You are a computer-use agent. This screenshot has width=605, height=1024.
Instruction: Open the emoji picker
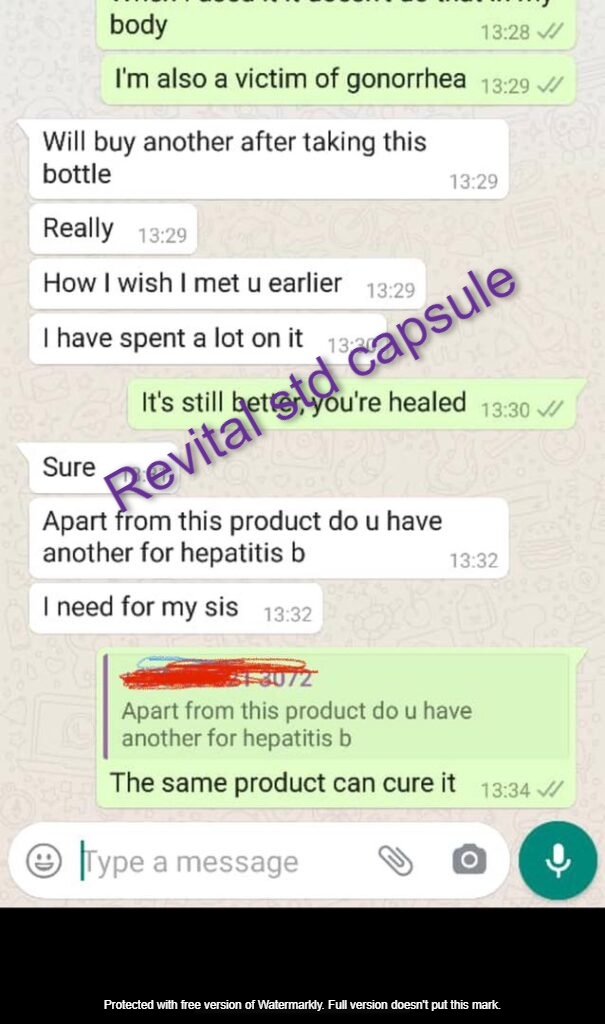pos(43,861)
